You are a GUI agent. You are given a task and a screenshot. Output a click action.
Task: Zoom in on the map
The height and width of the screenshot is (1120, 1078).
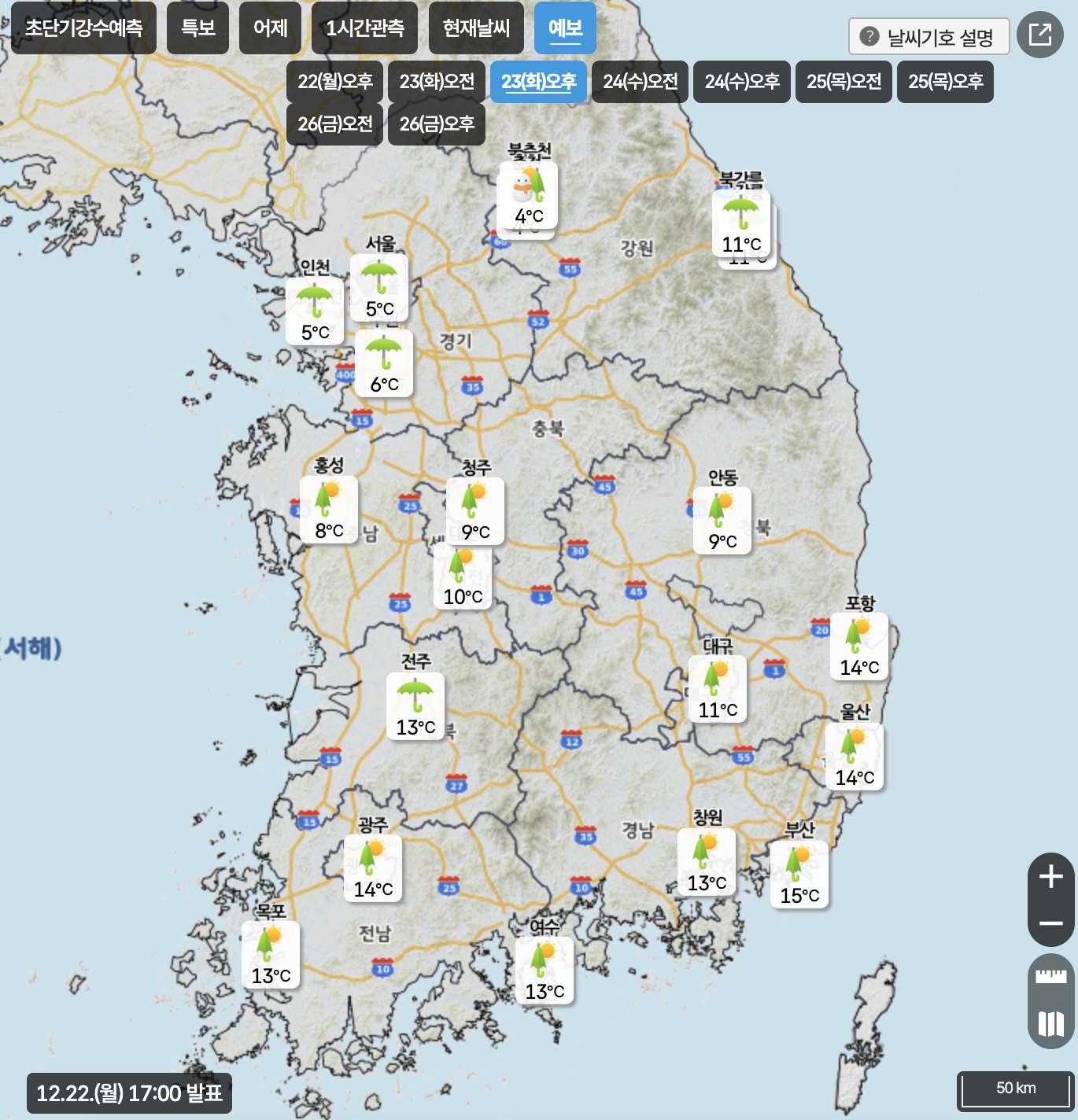[x=1050, y=876]
